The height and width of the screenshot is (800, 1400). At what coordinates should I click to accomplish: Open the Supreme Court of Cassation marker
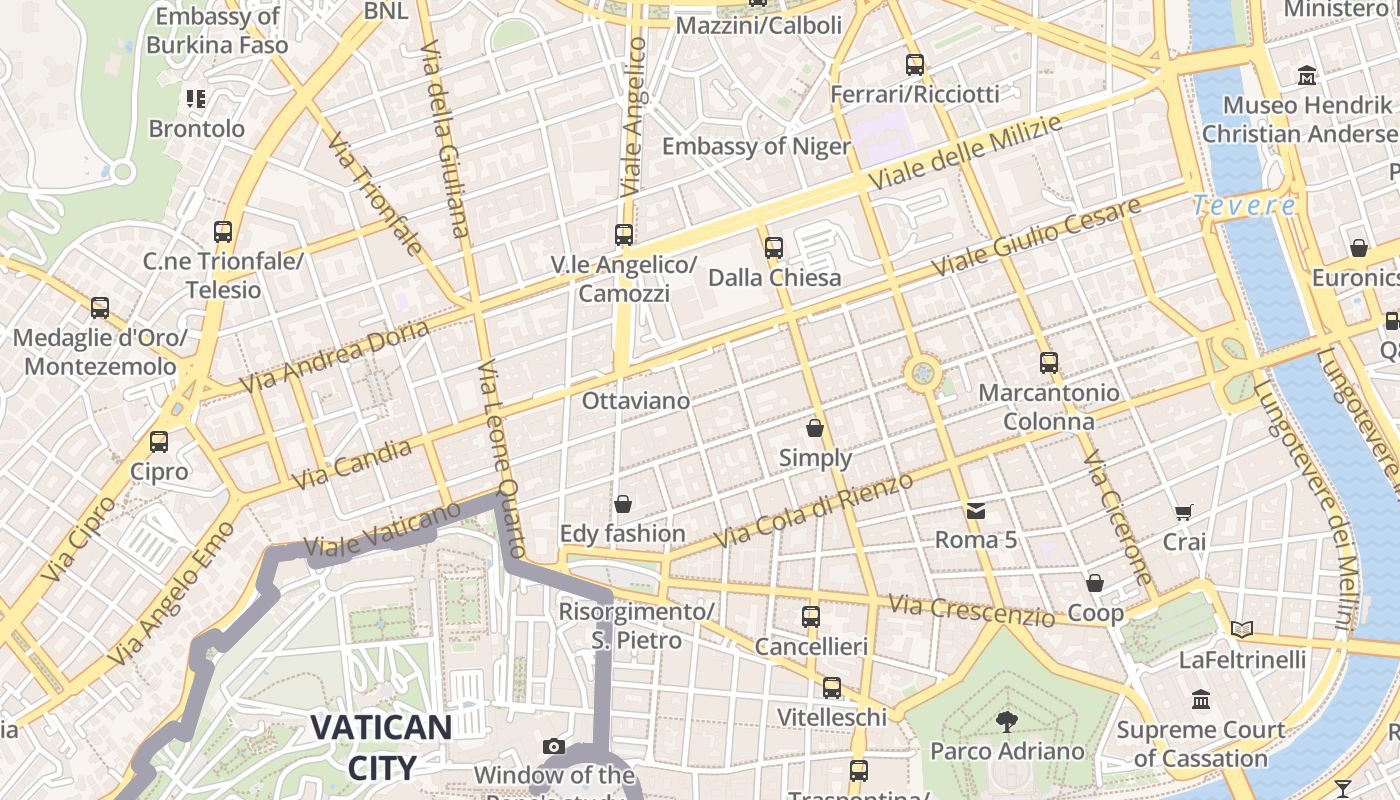[x=1201, y=700]
